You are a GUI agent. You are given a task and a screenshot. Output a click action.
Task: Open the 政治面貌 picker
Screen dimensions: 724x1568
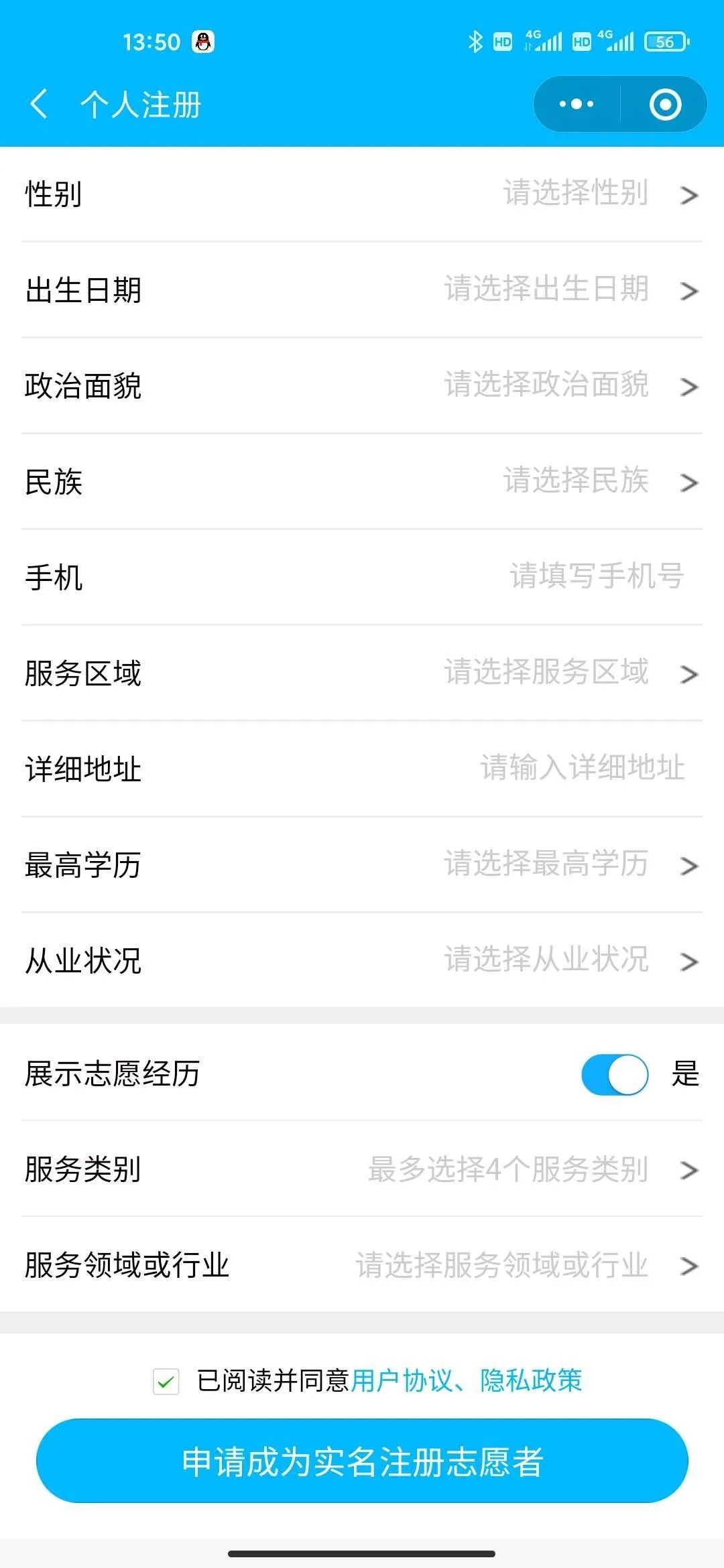tap(546, 386)
